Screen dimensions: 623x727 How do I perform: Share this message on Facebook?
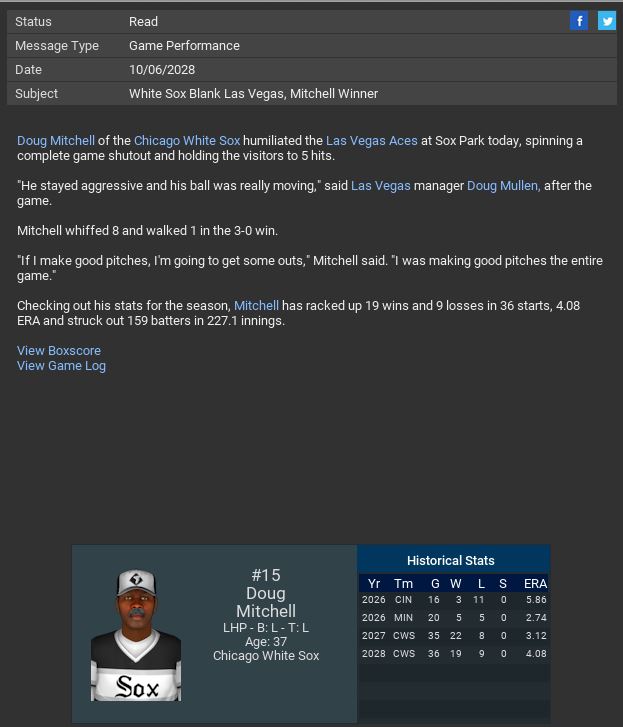coord(579,21)
